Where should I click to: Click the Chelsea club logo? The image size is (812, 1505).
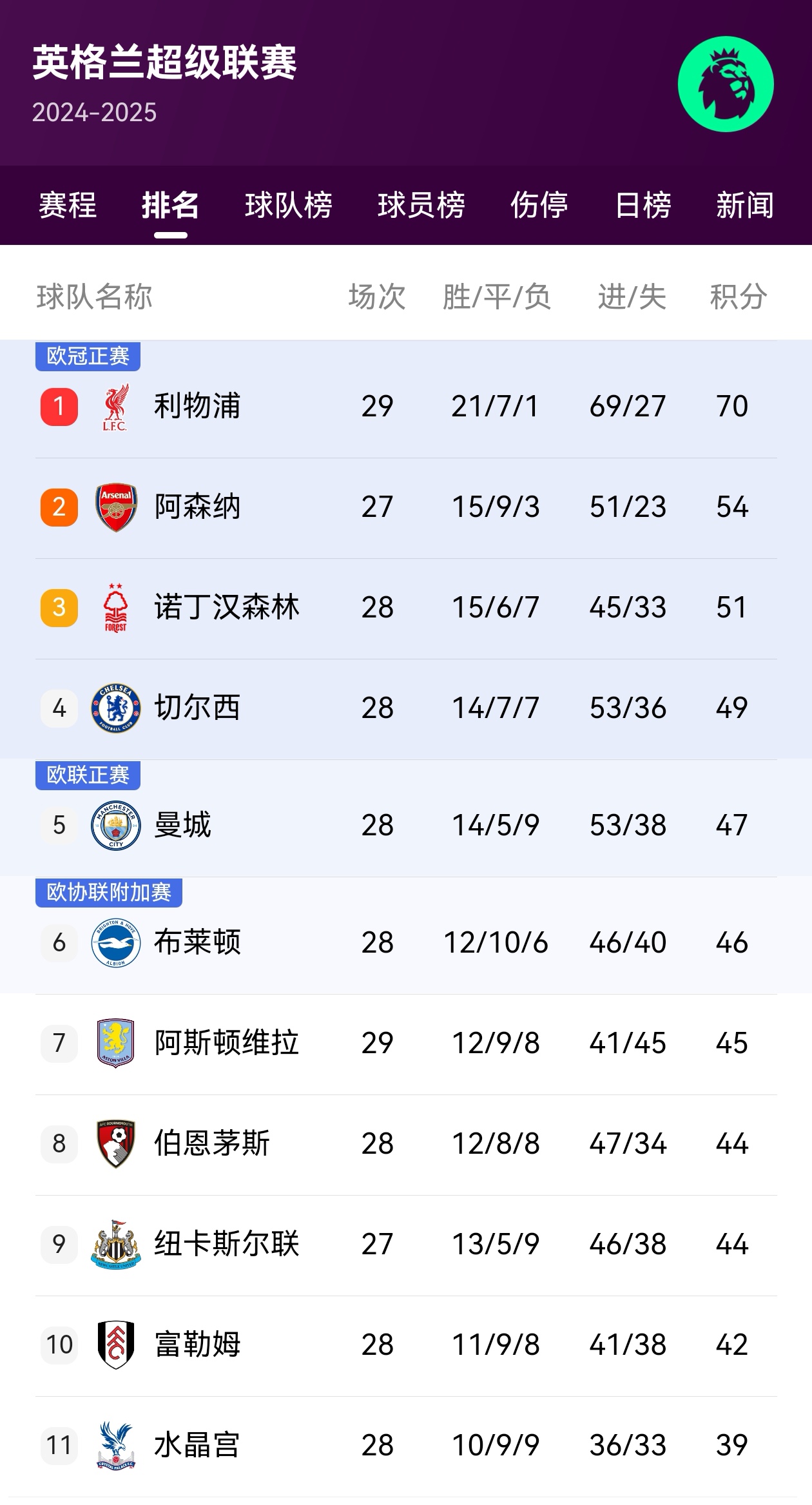click(x=115, y=708)
